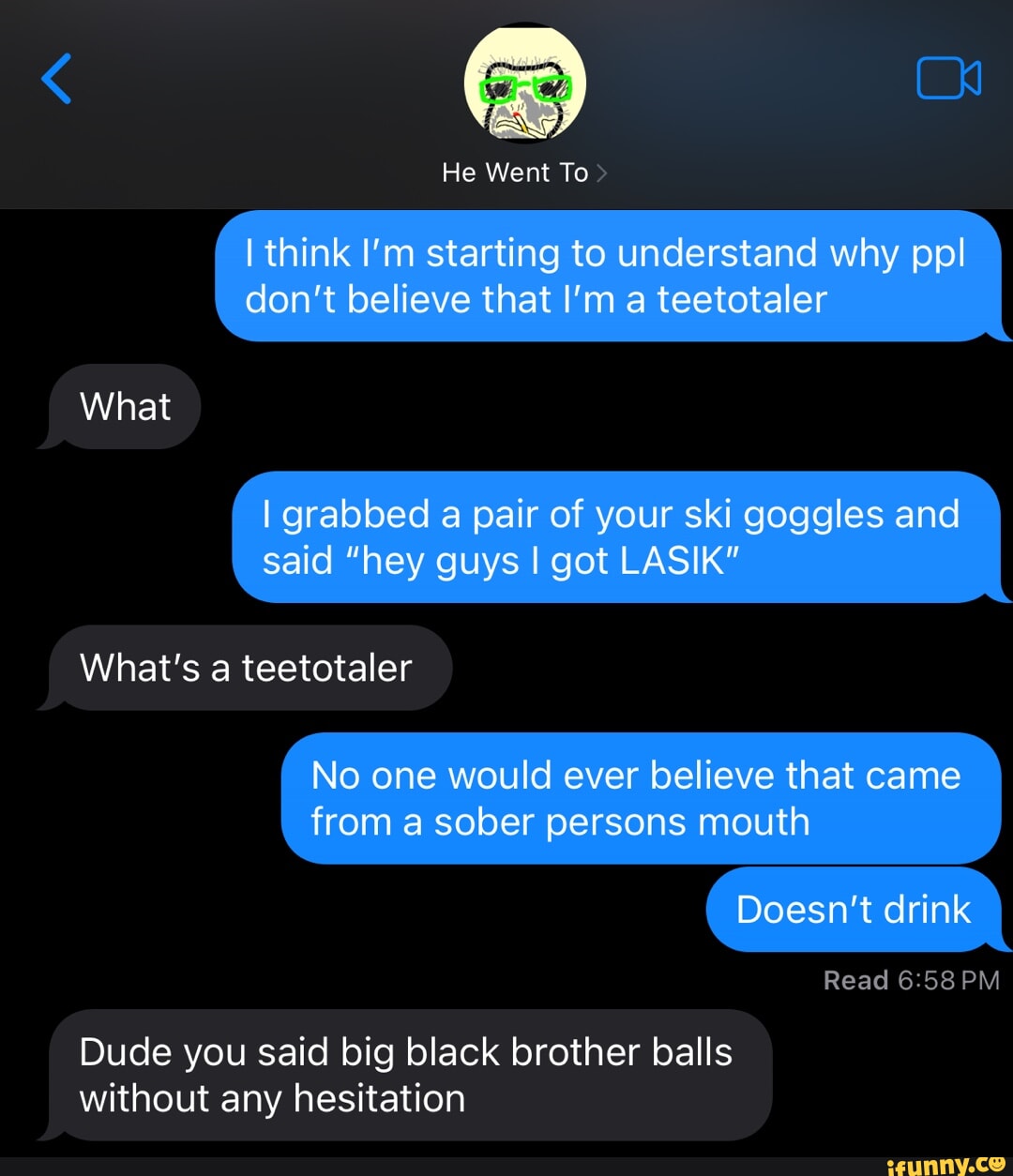Open contact details via the avatar picture

coord(523,84)
